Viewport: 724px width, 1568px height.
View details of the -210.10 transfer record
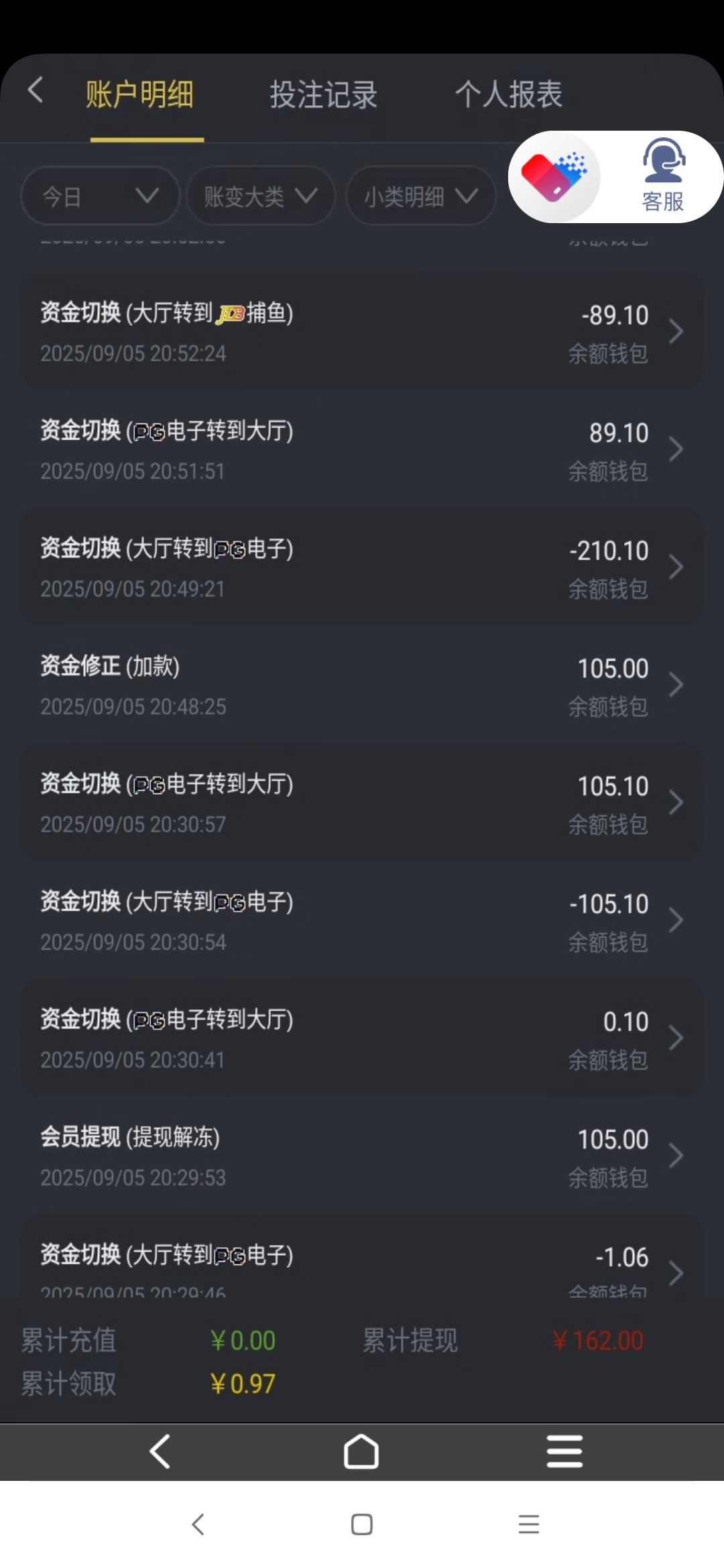(362, 566)
